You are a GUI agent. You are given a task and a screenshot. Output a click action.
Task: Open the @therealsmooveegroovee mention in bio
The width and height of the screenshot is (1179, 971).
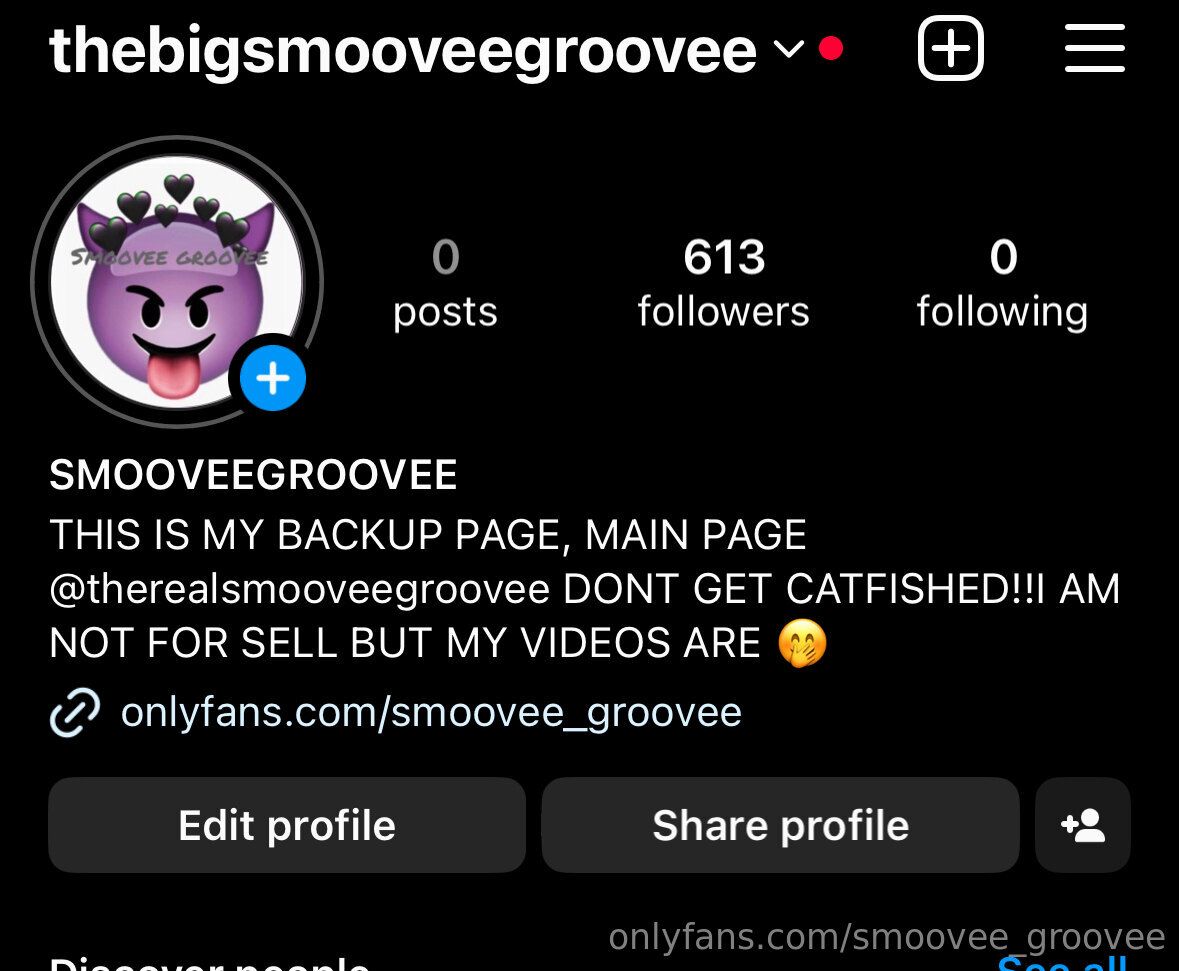pos(300,589)
